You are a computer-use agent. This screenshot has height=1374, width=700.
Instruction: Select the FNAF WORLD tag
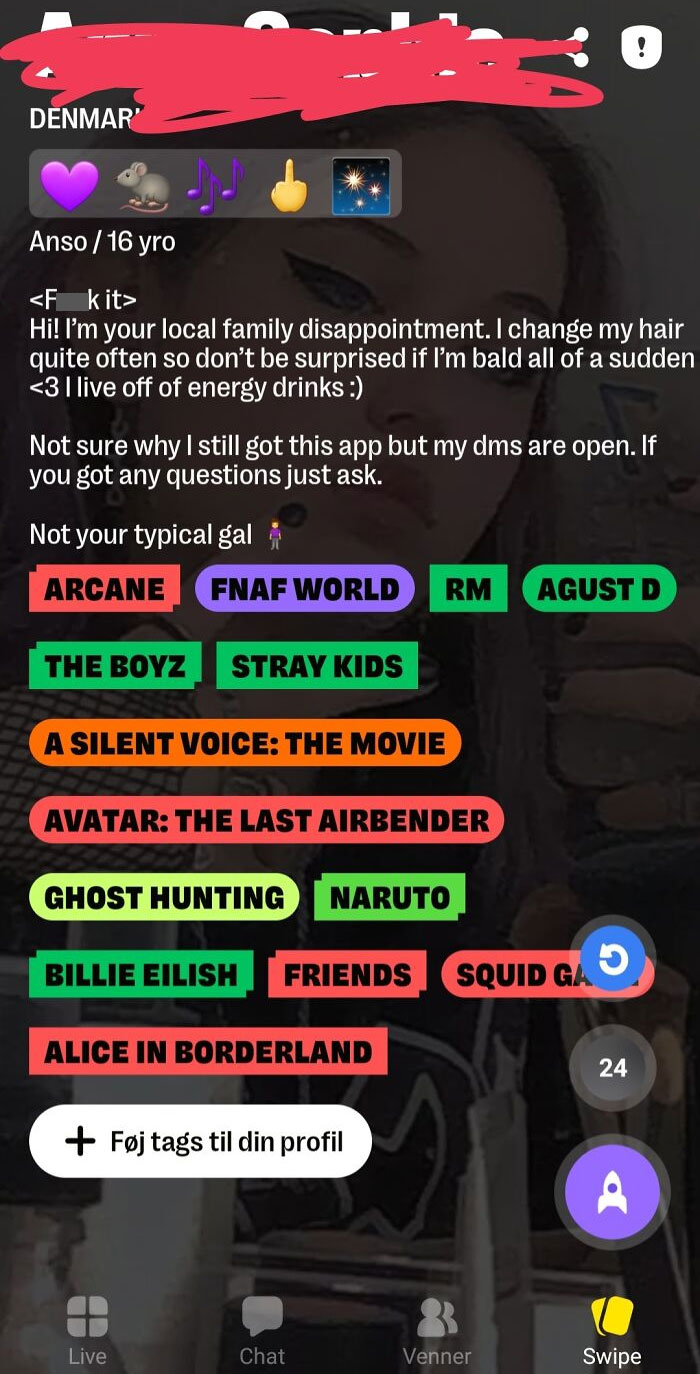point(304,589)
